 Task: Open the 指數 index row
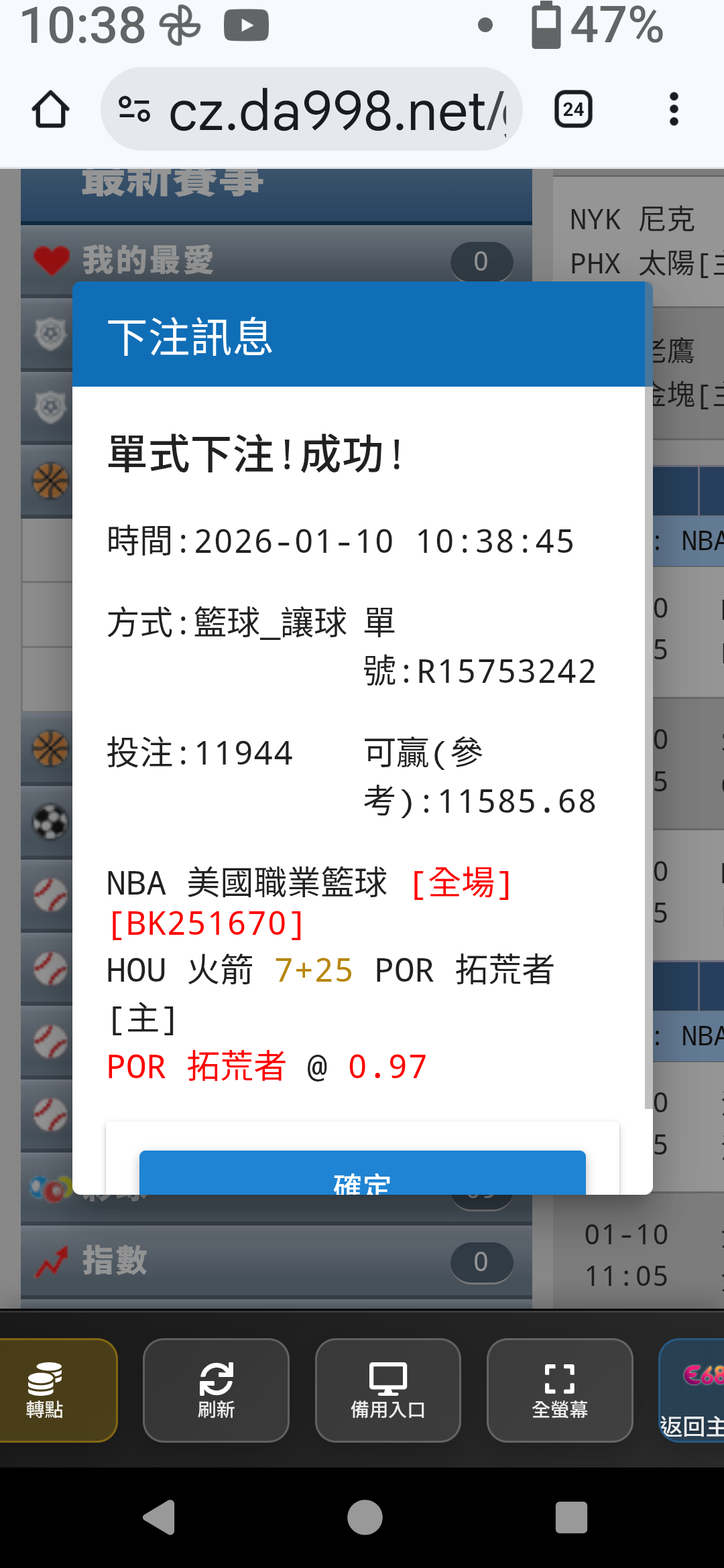[276, 1262]
